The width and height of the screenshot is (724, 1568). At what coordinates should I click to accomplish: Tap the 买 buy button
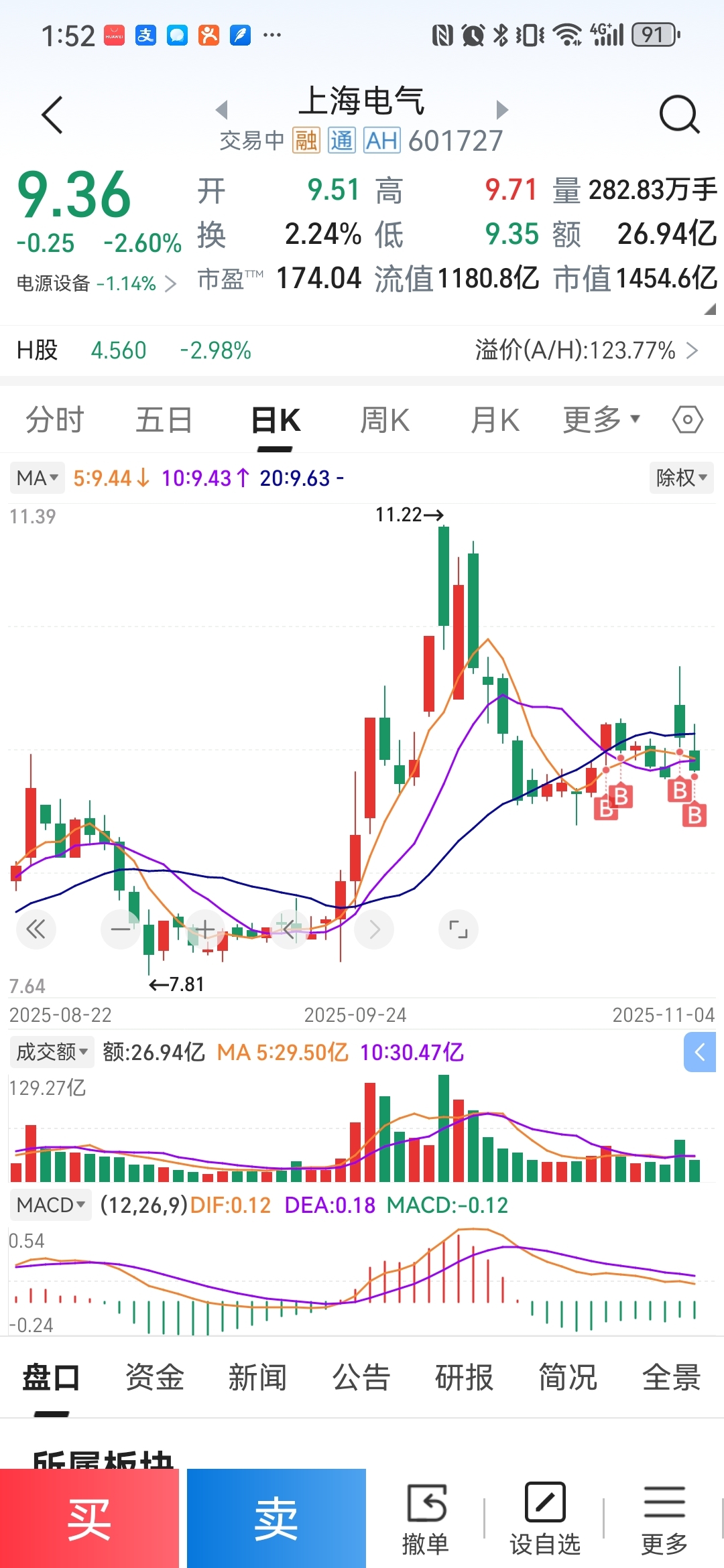tap(89, 1519)
